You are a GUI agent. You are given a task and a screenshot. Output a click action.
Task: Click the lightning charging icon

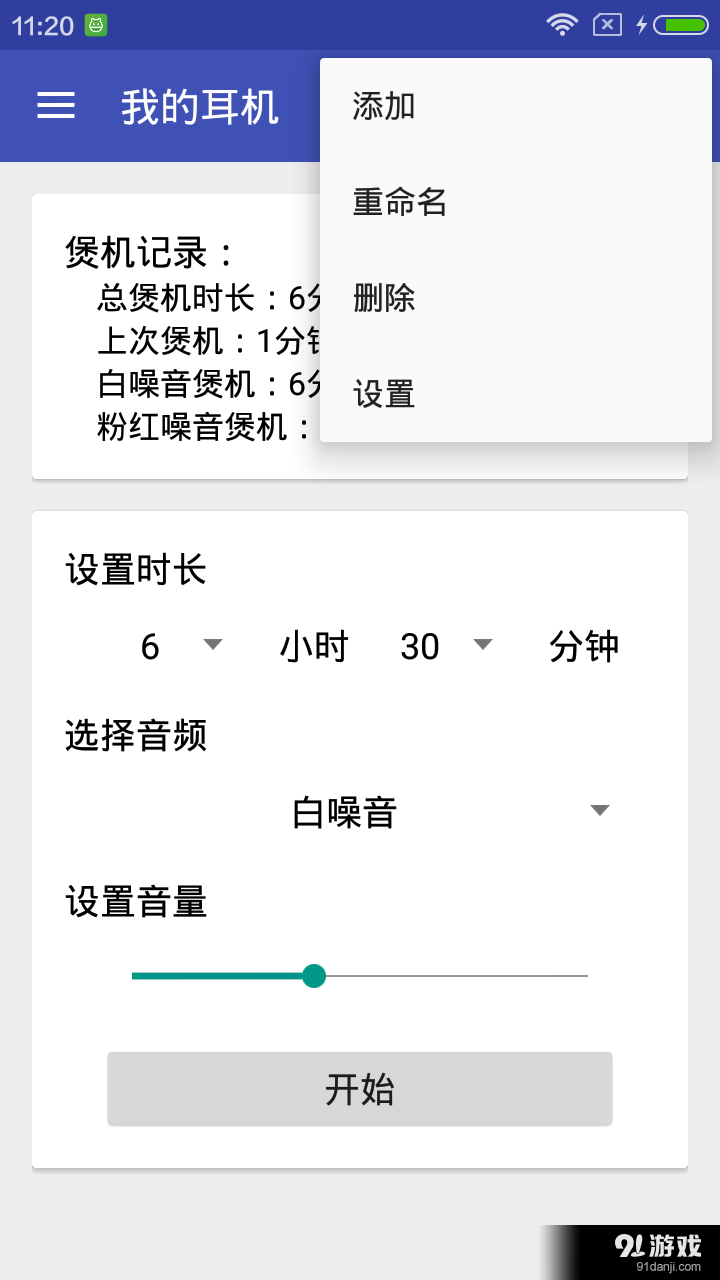tap(643, 24)
